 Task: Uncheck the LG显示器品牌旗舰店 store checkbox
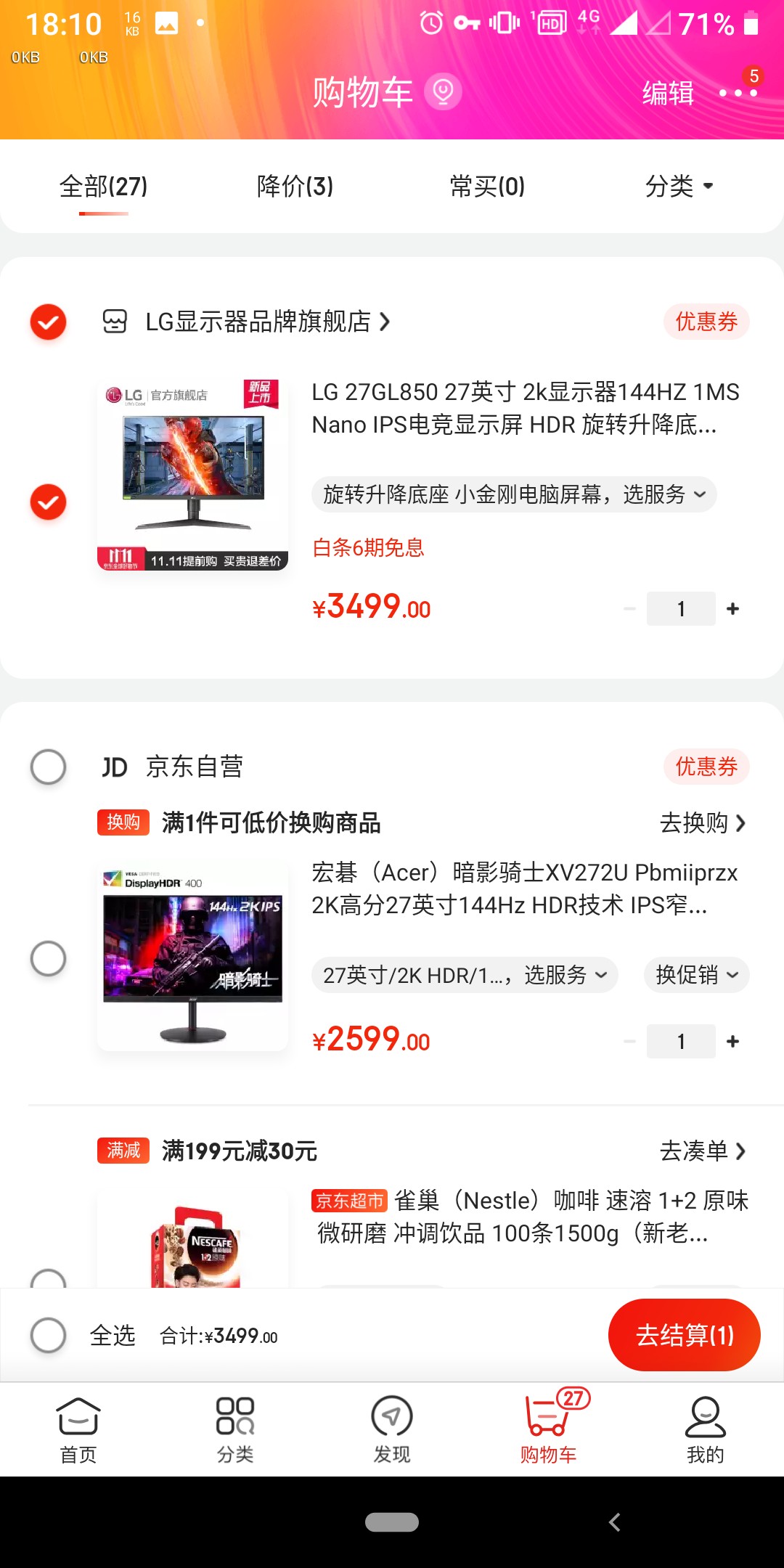point(49,322)
